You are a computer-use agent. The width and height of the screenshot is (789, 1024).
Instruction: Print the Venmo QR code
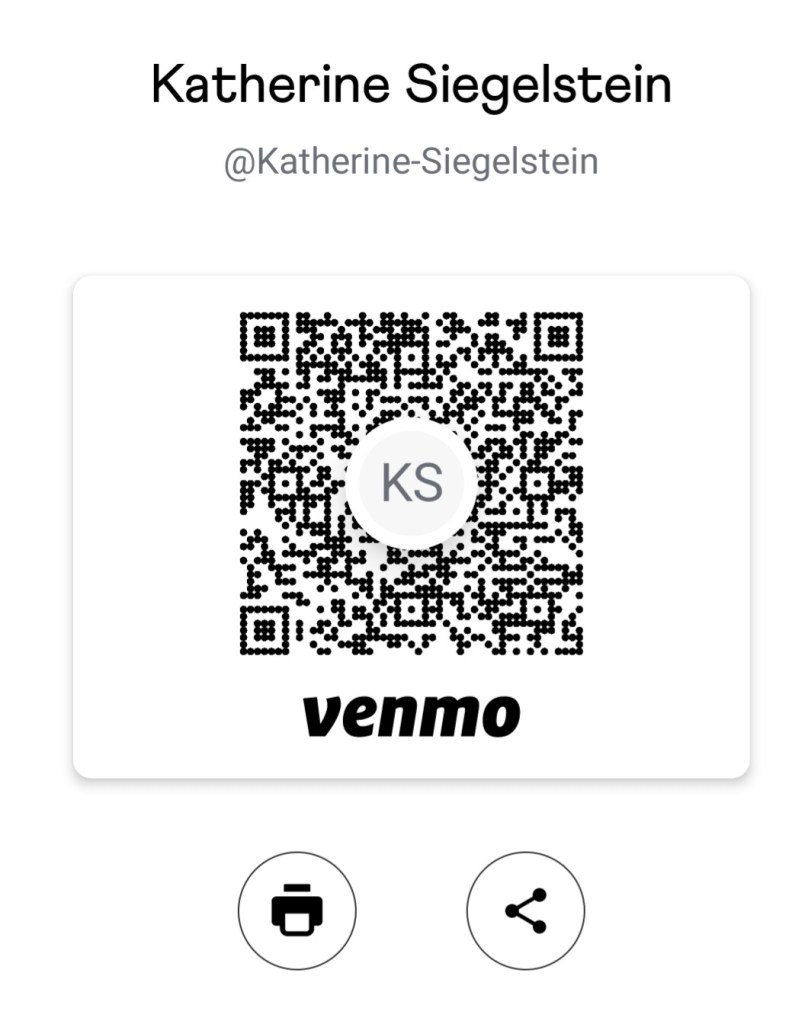[x=297, y=910]
